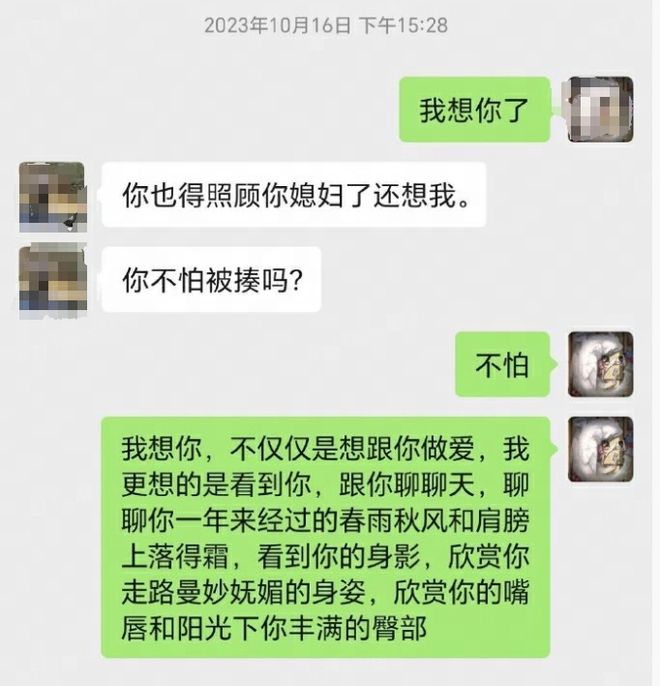Screen dimensions: 660x686
Task: Tap the avatar next to "你也得照顾你媳妇了还想我。"
Action: click(x=51, y=195)
